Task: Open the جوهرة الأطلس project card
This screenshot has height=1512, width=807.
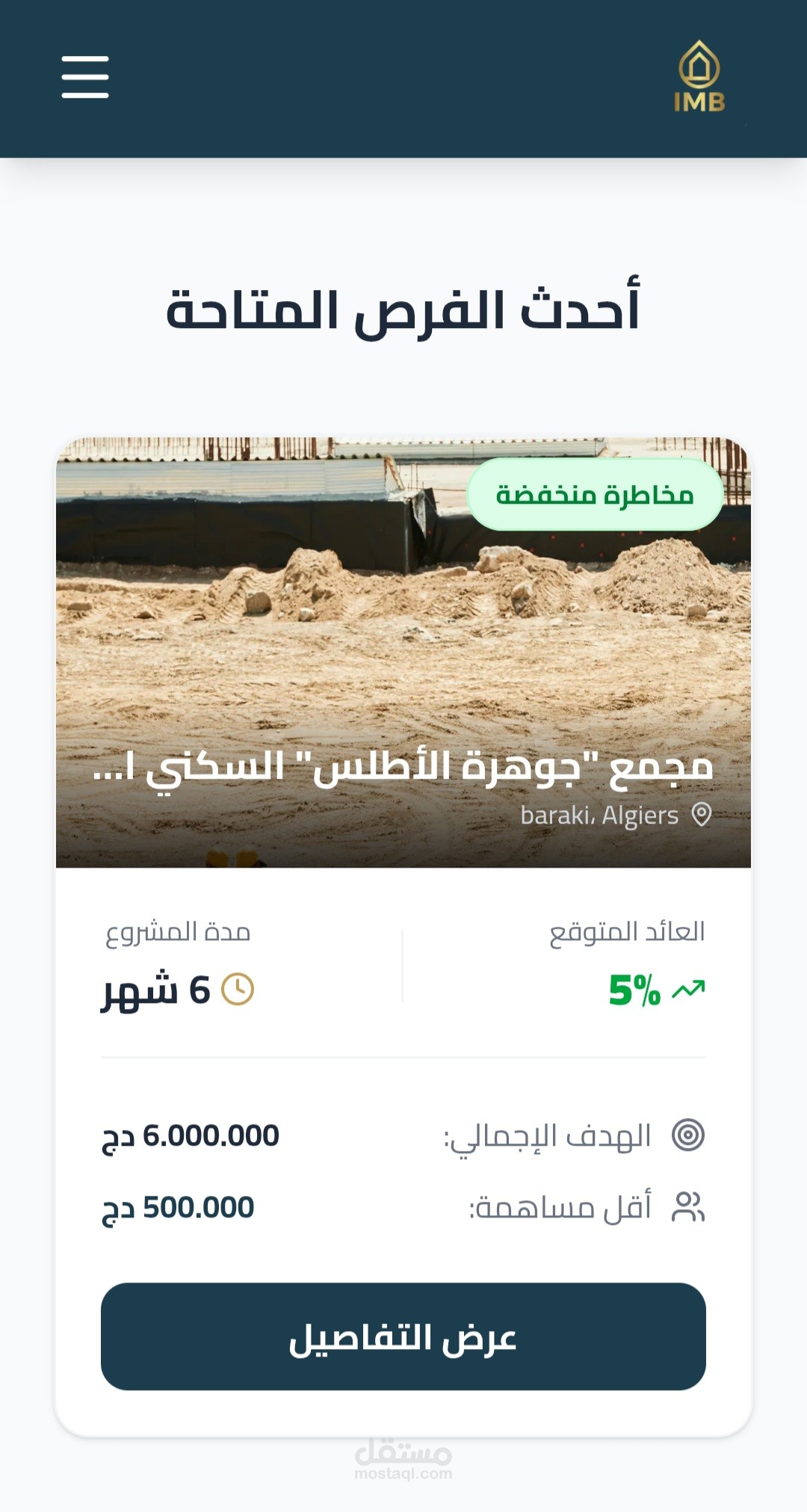Action: pyautogui.click(x=403, y=767)
